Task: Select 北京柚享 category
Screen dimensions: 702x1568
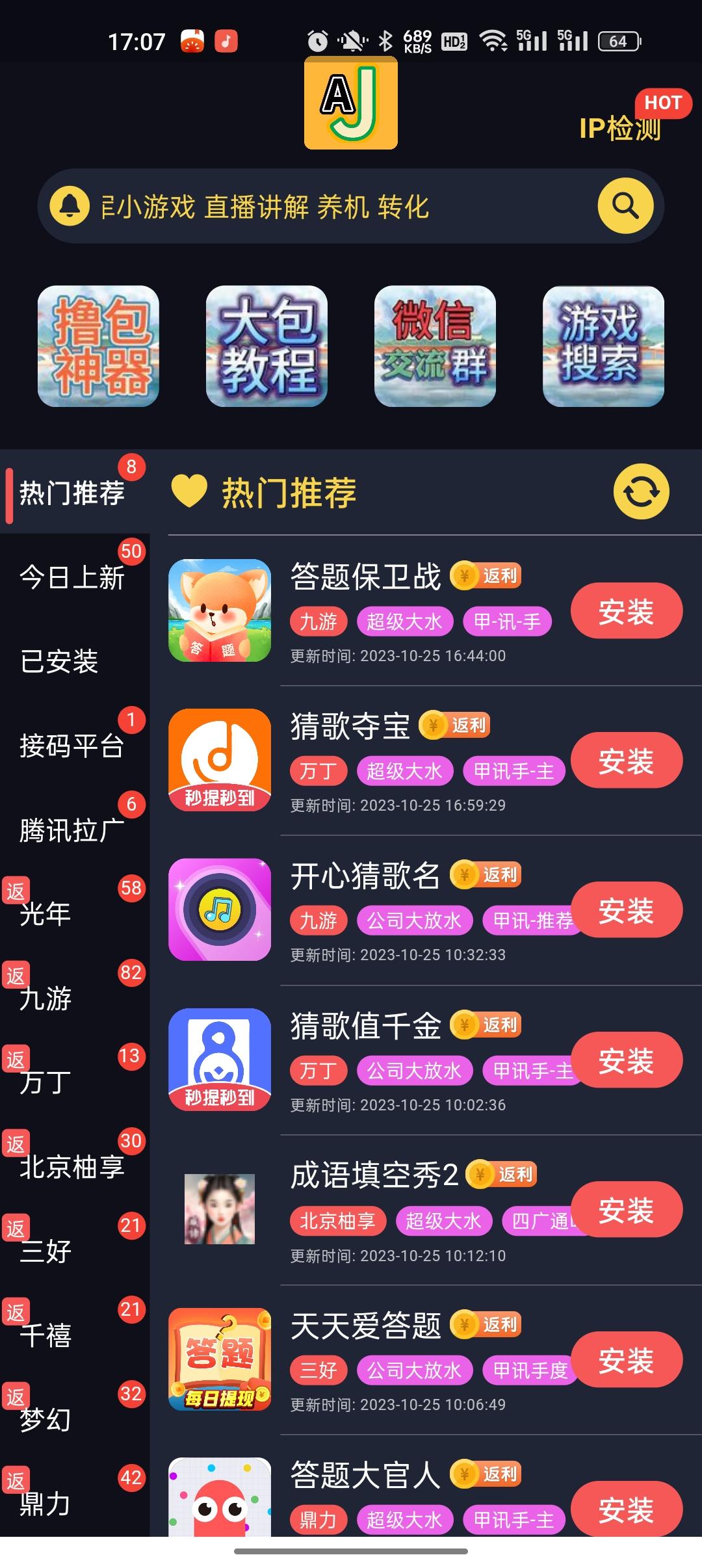Action: point(71,1167)
